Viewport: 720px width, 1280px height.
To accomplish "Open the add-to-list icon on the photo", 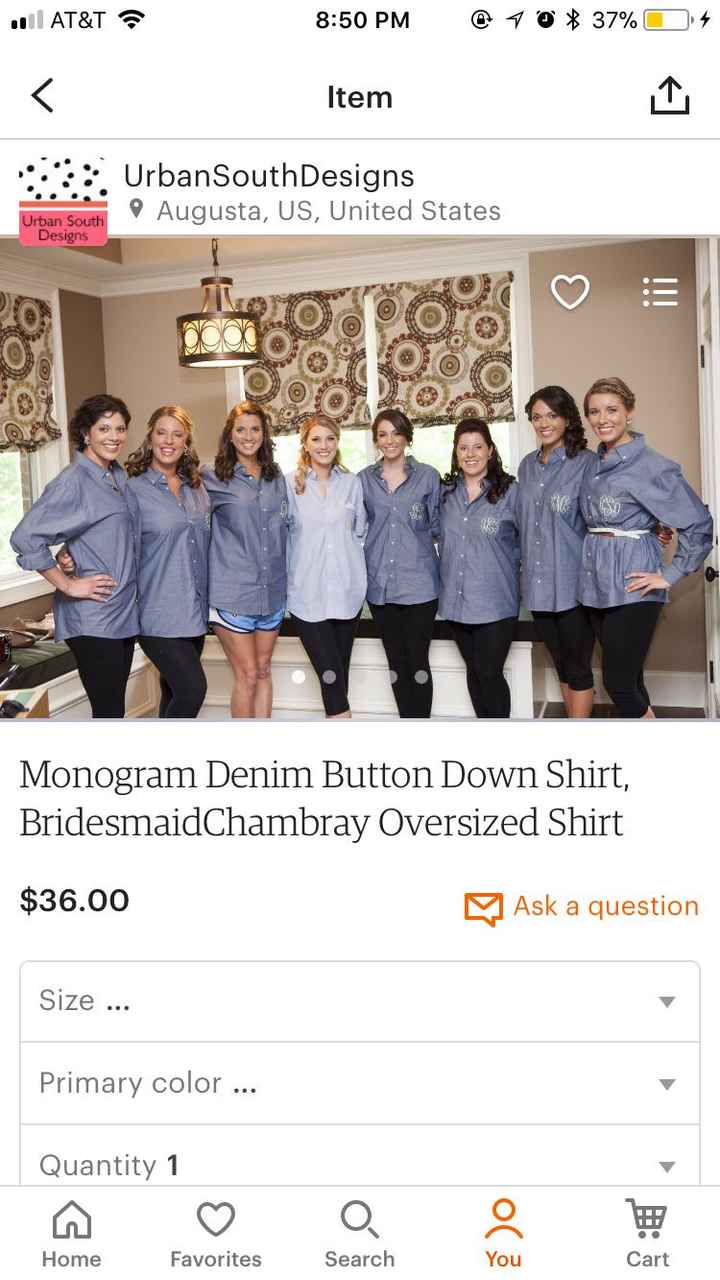I will tap(660, 293).
